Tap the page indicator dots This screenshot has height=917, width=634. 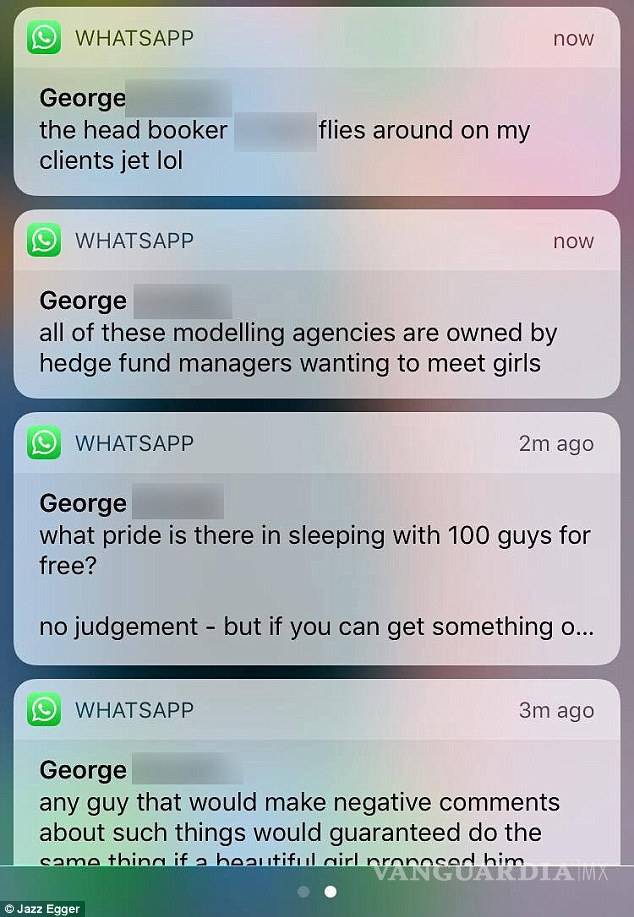pos(317,889)
